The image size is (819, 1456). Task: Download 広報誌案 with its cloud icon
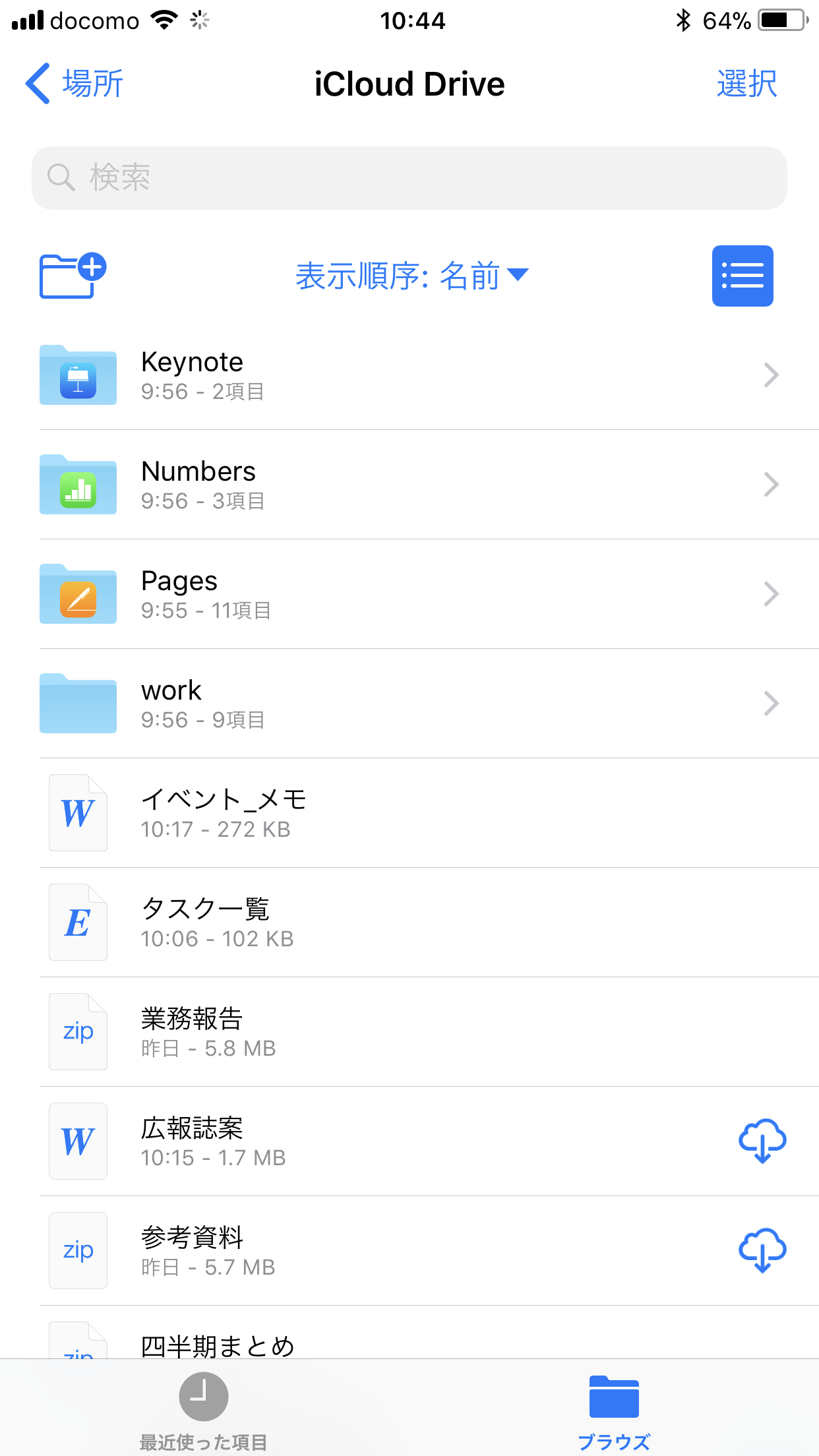[x=762, y=1141]
